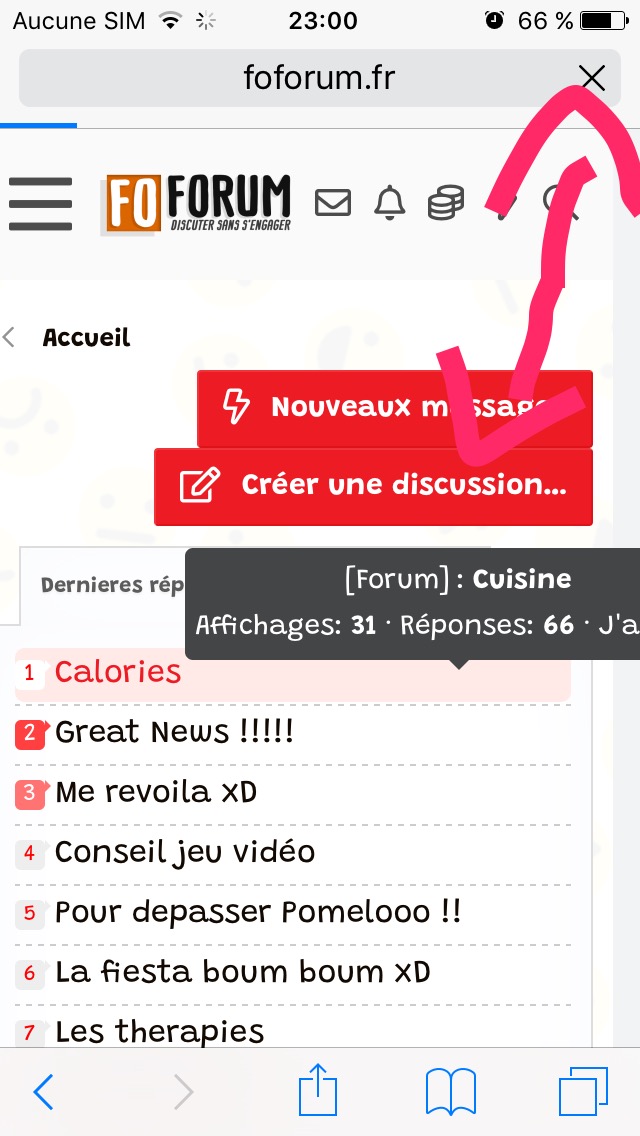Open the hamburger menu
Viewport: 640px width, 1136px height.
click(x=40, y=204)
